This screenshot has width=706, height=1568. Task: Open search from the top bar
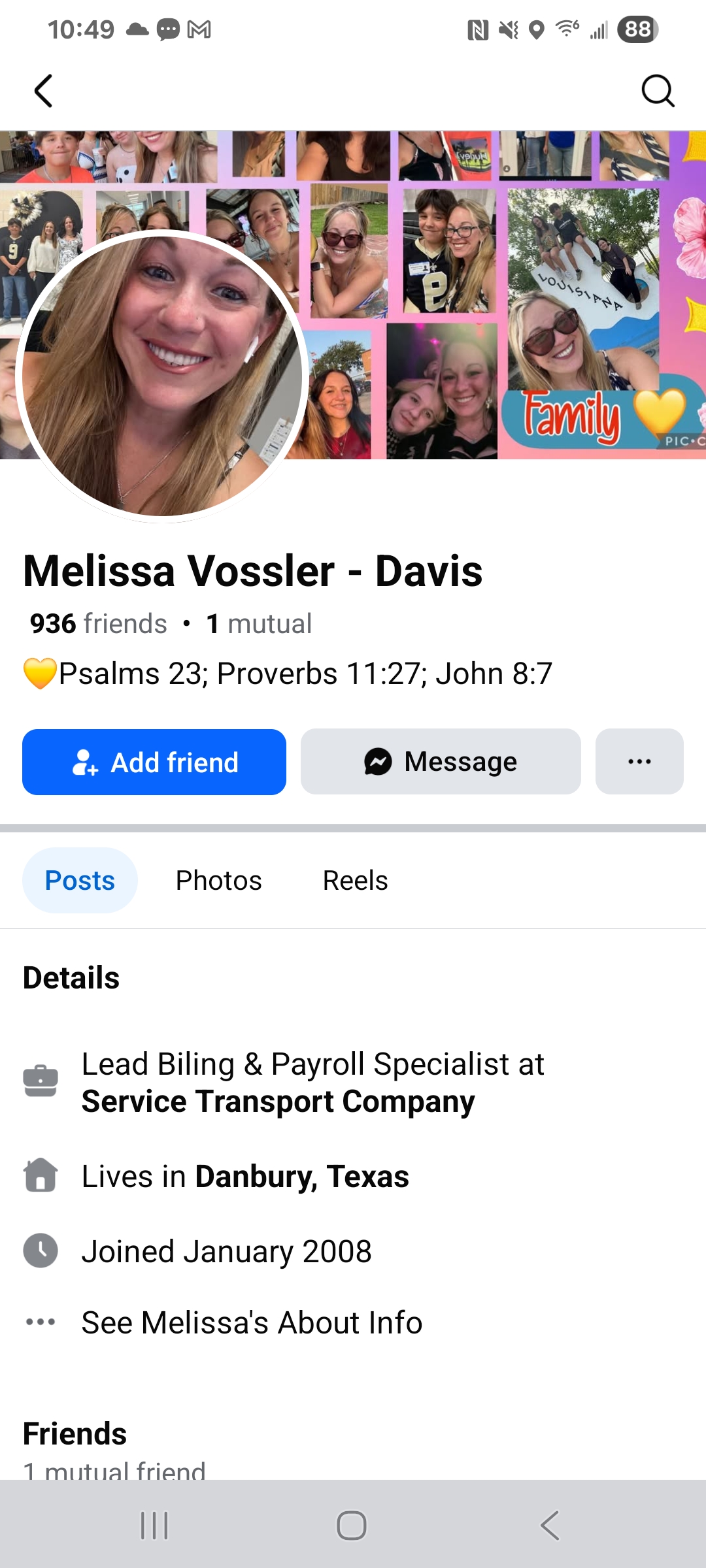point(658,91)
